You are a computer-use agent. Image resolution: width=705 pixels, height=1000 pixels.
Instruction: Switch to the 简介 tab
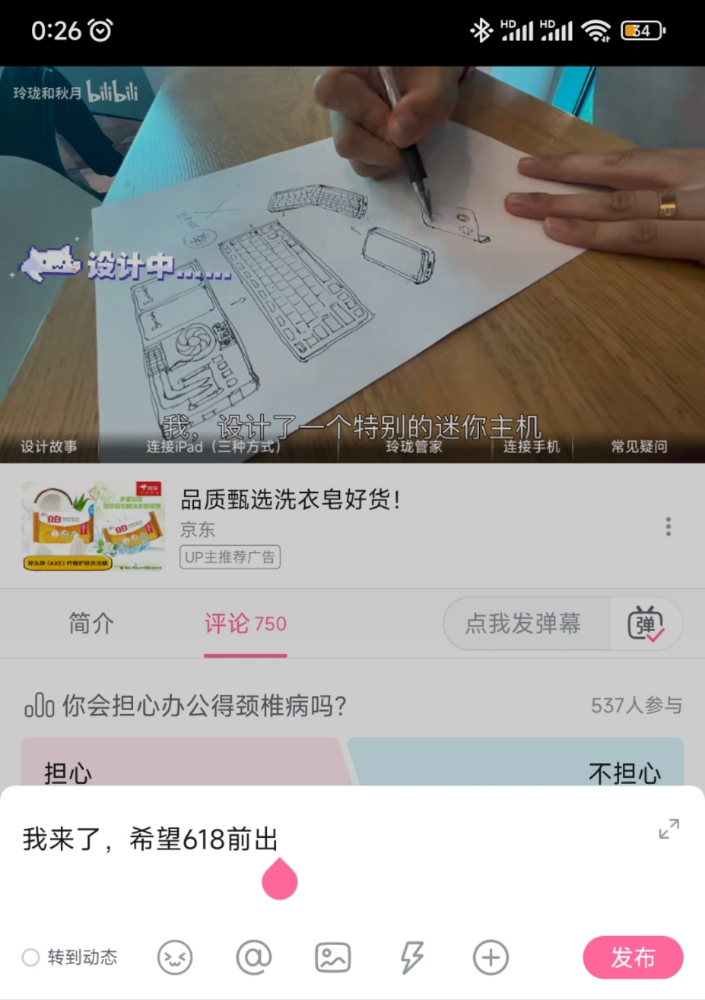91,624
